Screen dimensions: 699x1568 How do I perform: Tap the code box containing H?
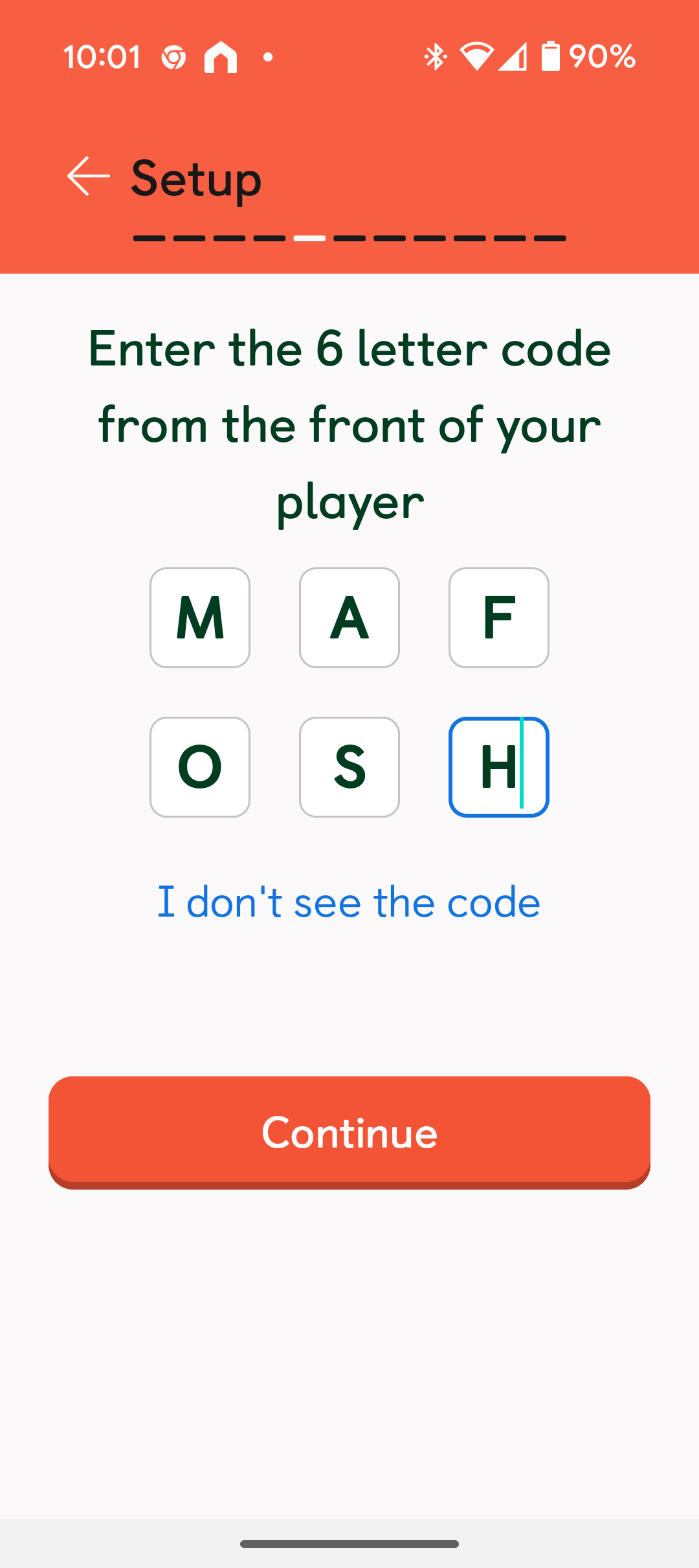pyautogui.click(x=499, y=767)
